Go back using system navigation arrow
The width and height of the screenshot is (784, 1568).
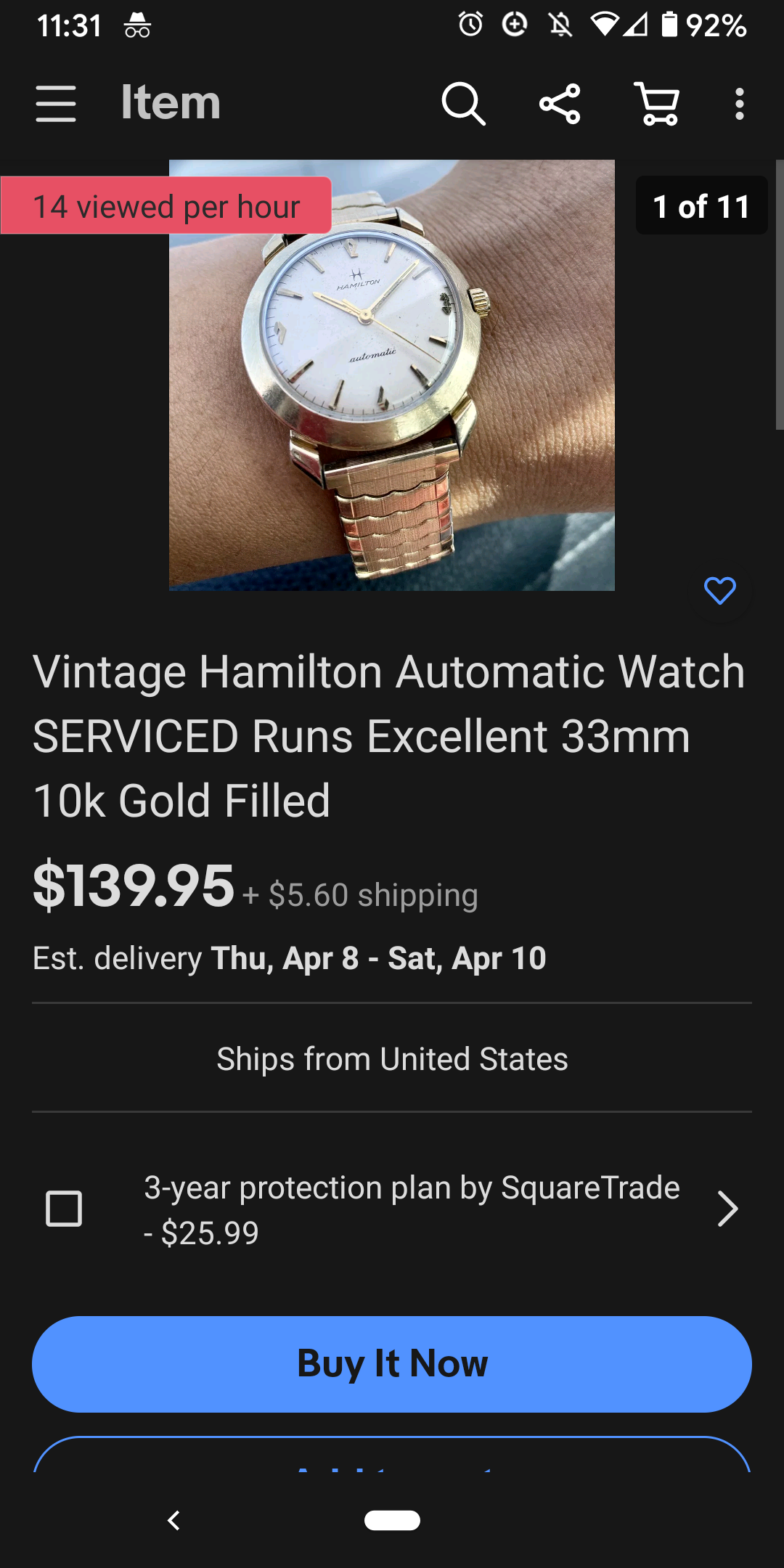tap(173, 1520)
